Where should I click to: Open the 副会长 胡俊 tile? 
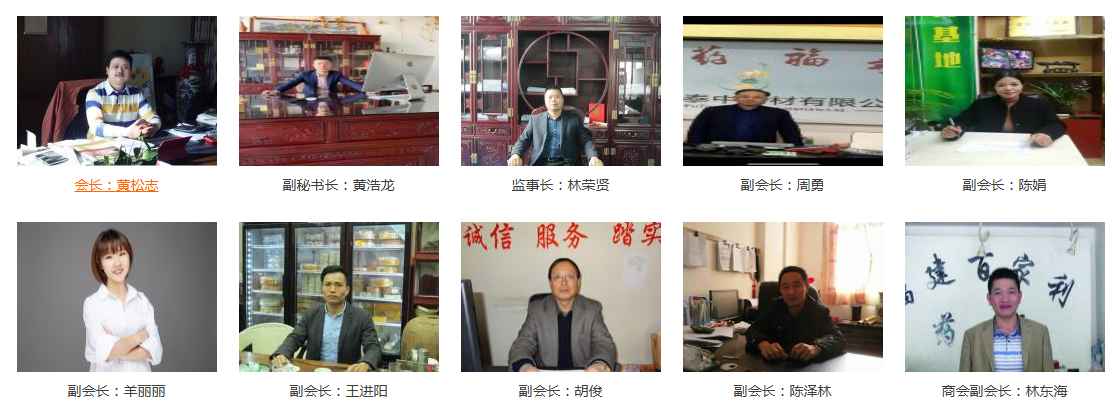pyautogui.click(x=560, y=297)
